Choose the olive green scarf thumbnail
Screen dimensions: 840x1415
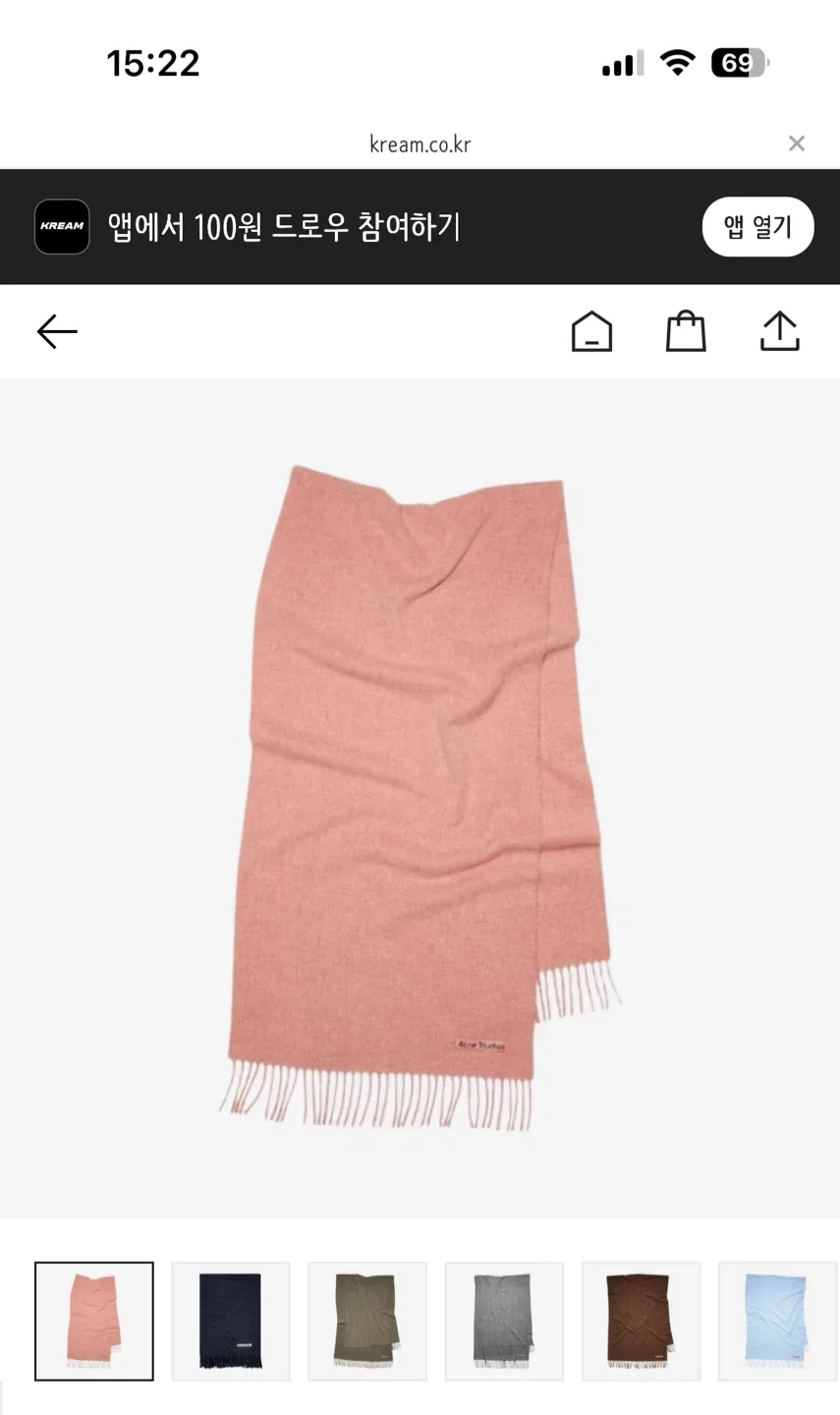[x=367, y=1321]
